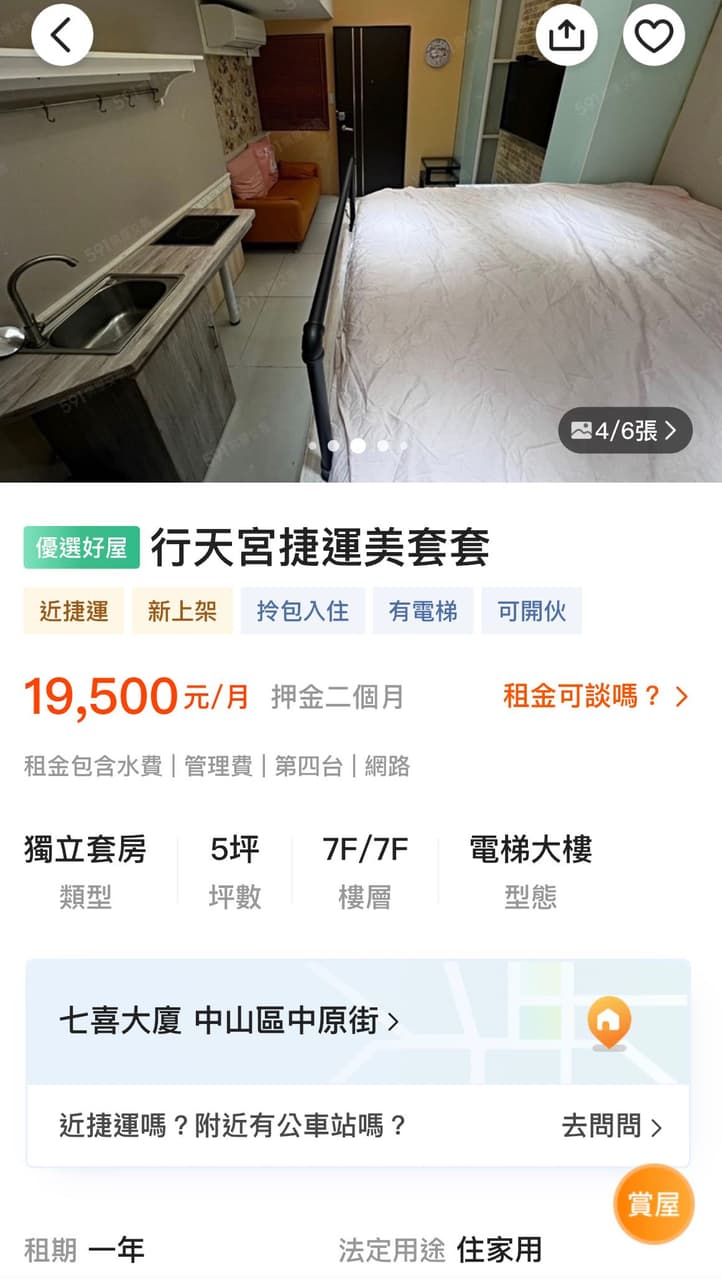
Task: Go back using the top-left arrow
Action: click(62, 35)
